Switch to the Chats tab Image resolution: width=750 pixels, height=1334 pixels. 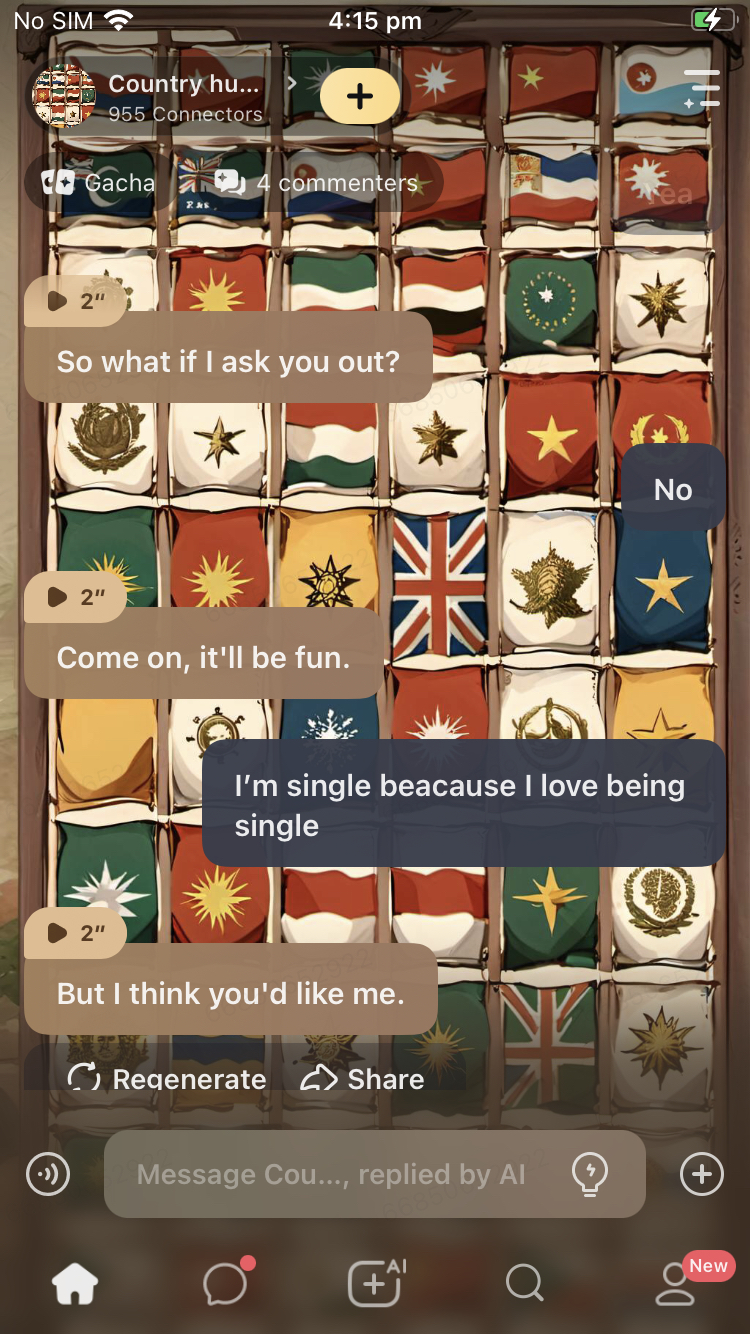(x=225, y=1283)
